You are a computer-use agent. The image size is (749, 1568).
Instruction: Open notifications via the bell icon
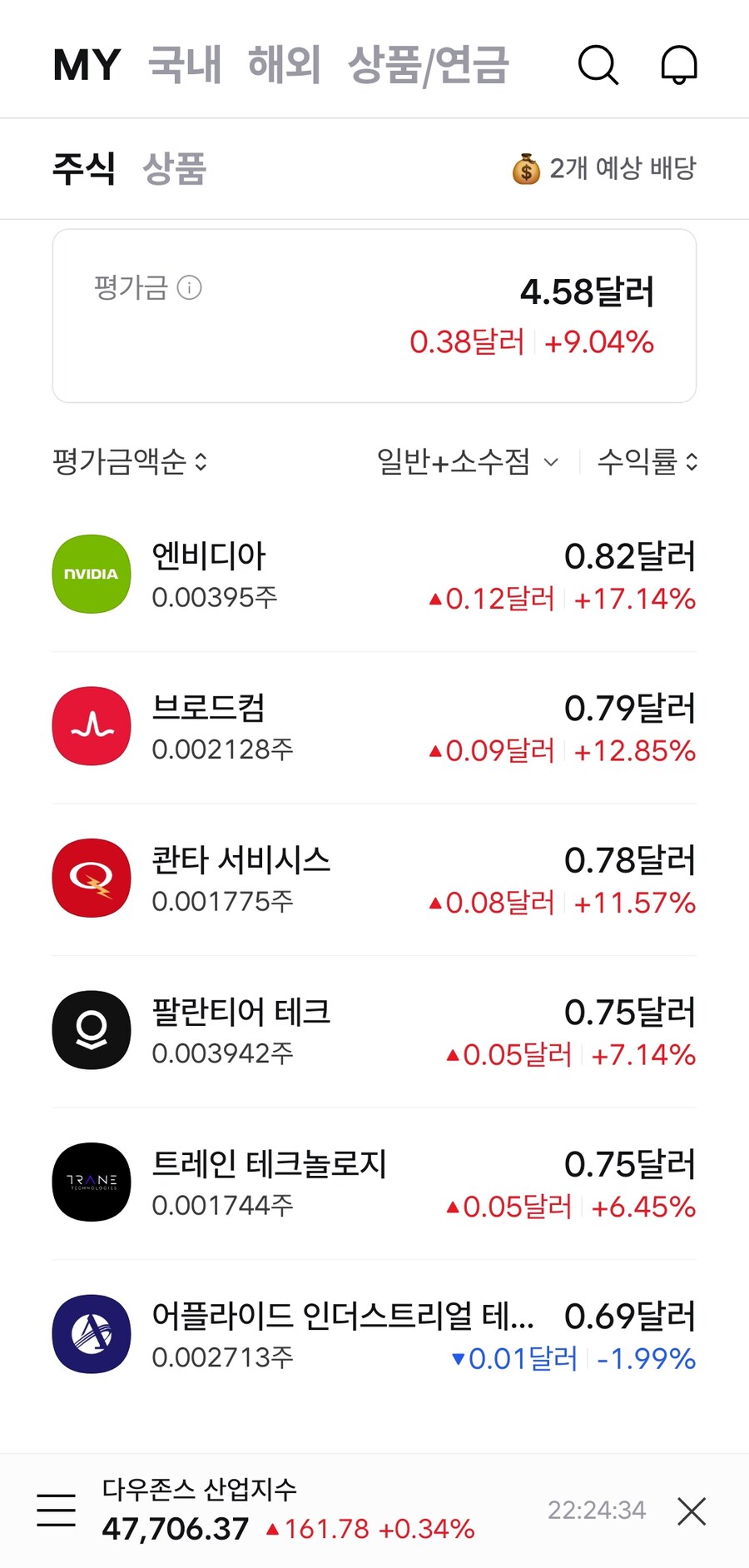point(678,64)
